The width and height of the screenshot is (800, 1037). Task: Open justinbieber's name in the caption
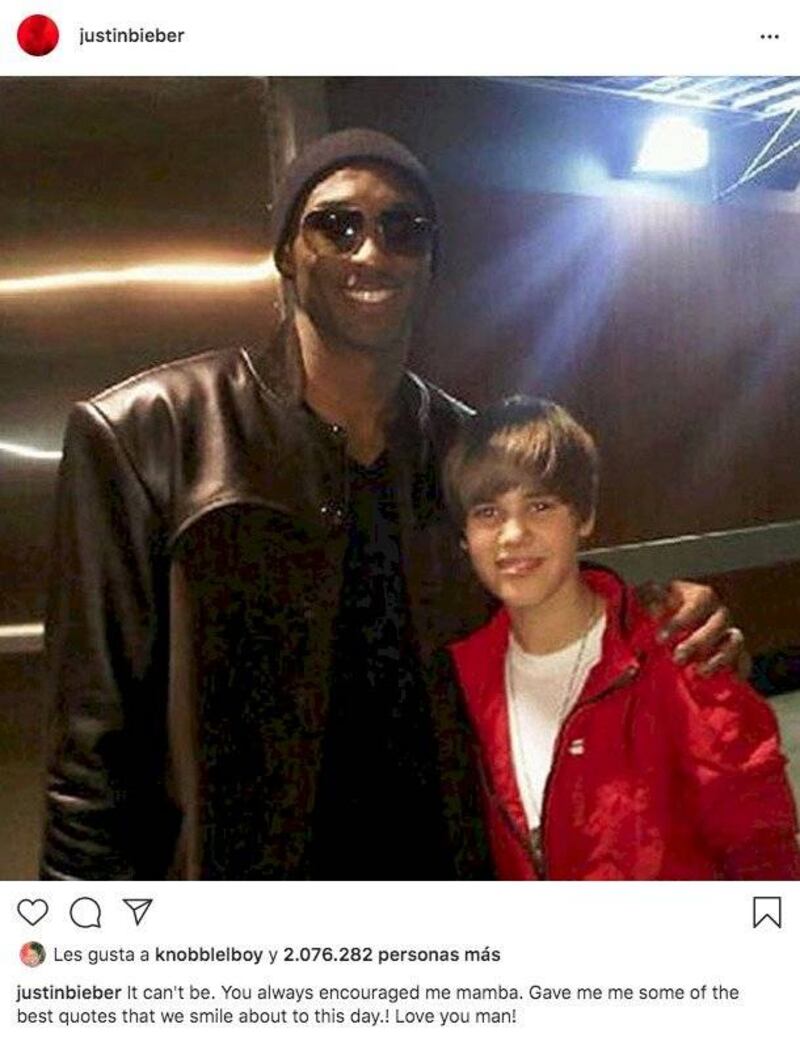69,993
